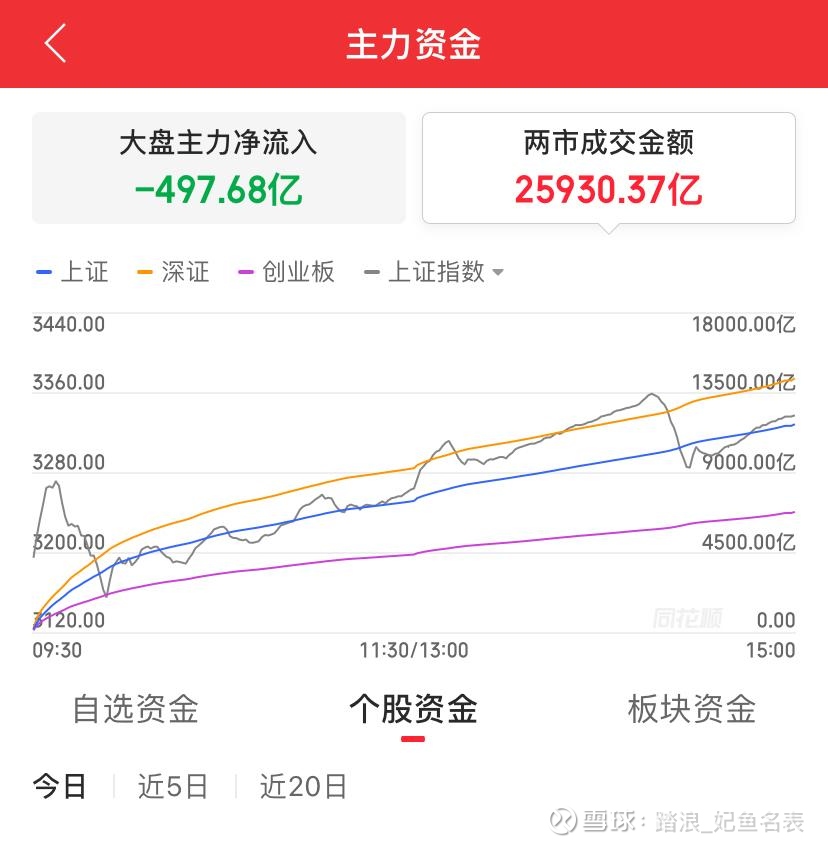Viewport: 828px width, 847px height.
Task: Switch to the 板块资金 tab
Action: [690, 710]
